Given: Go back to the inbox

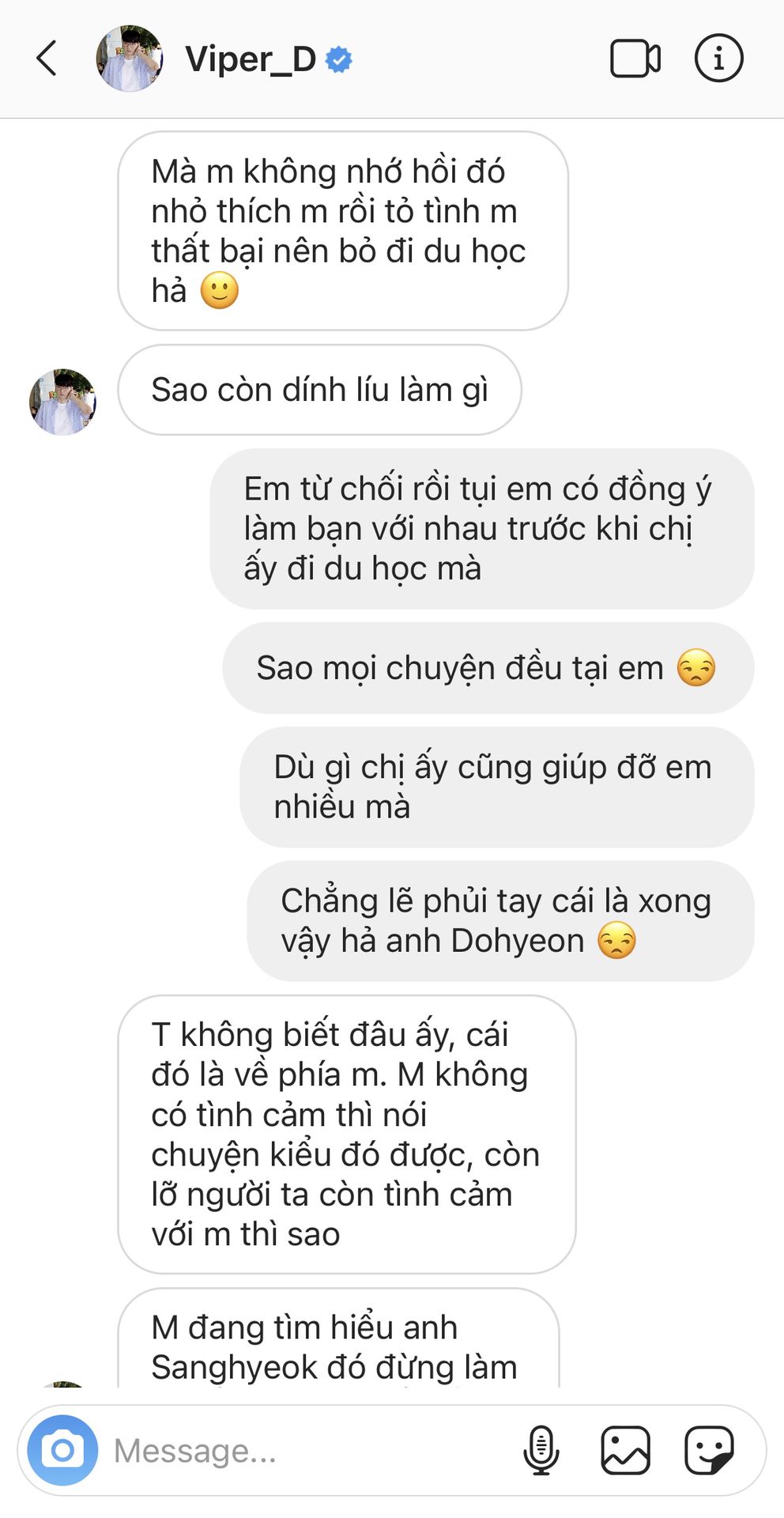Looking at the screenshot, I should tap(47, 59).
